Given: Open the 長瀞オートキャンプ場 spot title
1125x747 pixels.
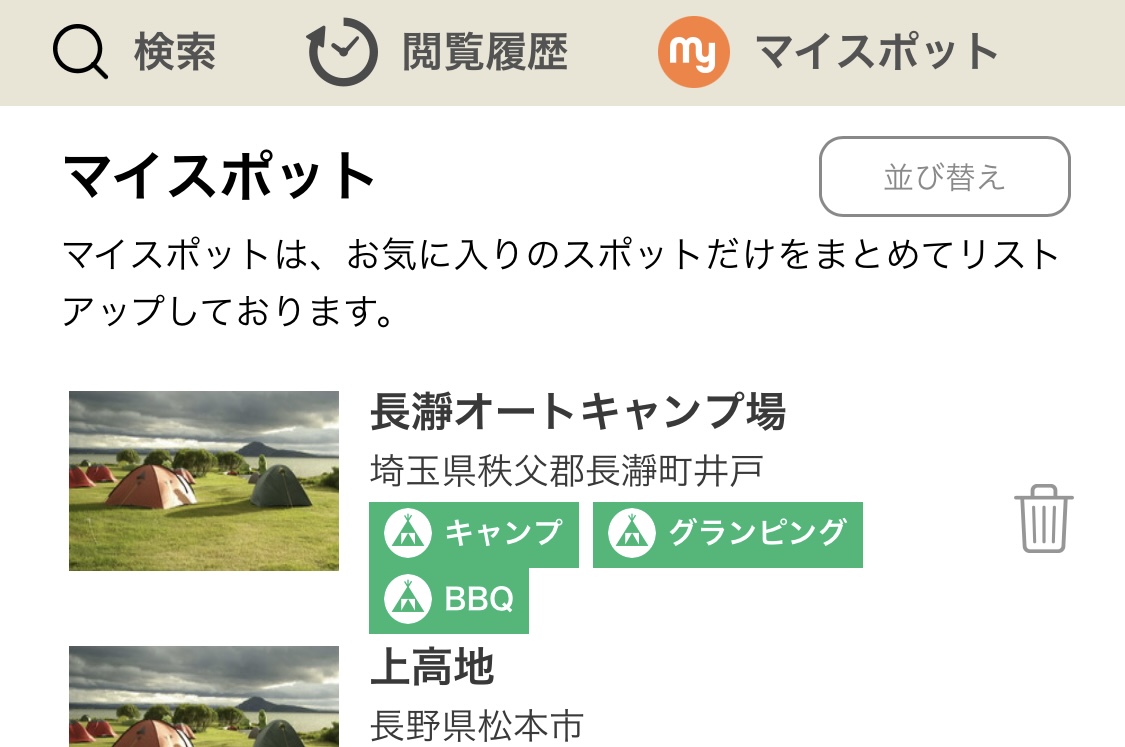Looking at the screenshot, I should tap(577, 411).
